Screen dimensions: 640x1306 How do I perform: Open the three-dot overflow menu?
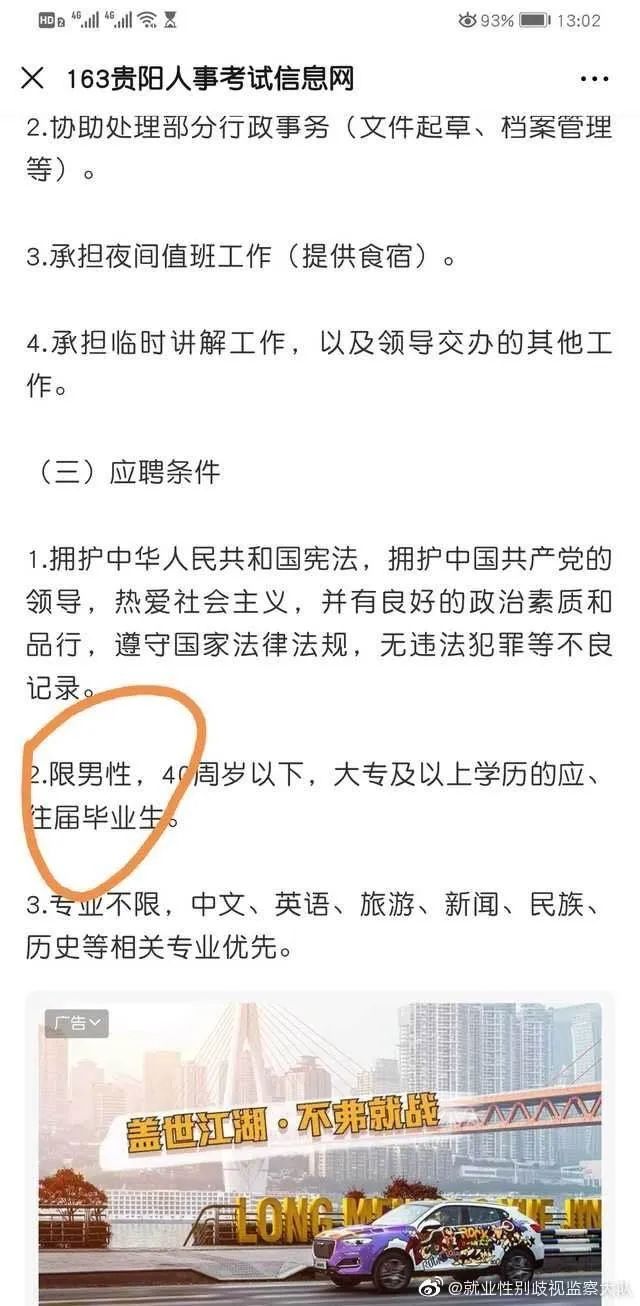click(x=595, y=78)
